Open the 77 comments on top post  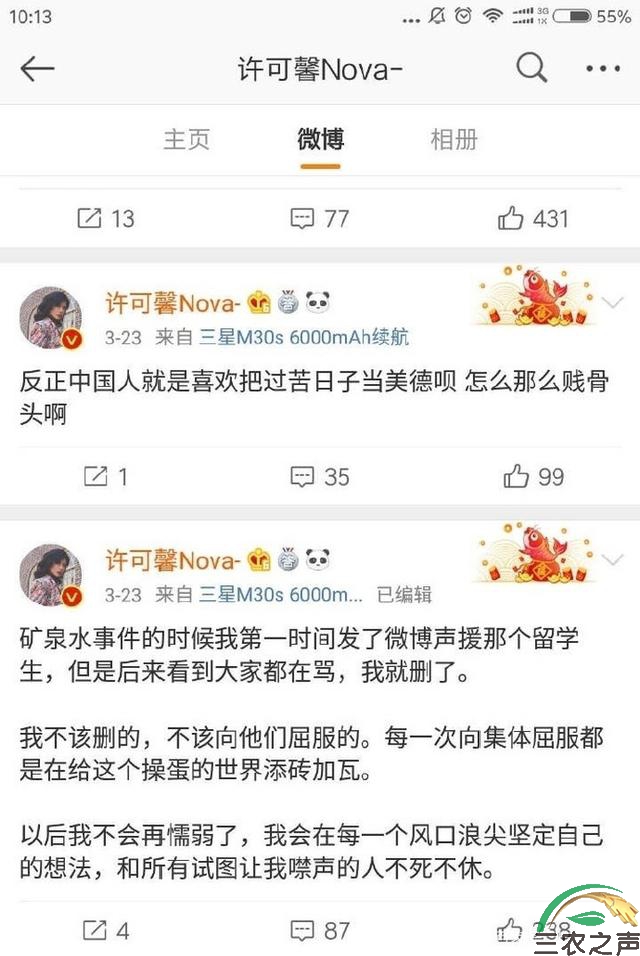tap(319, 218)
